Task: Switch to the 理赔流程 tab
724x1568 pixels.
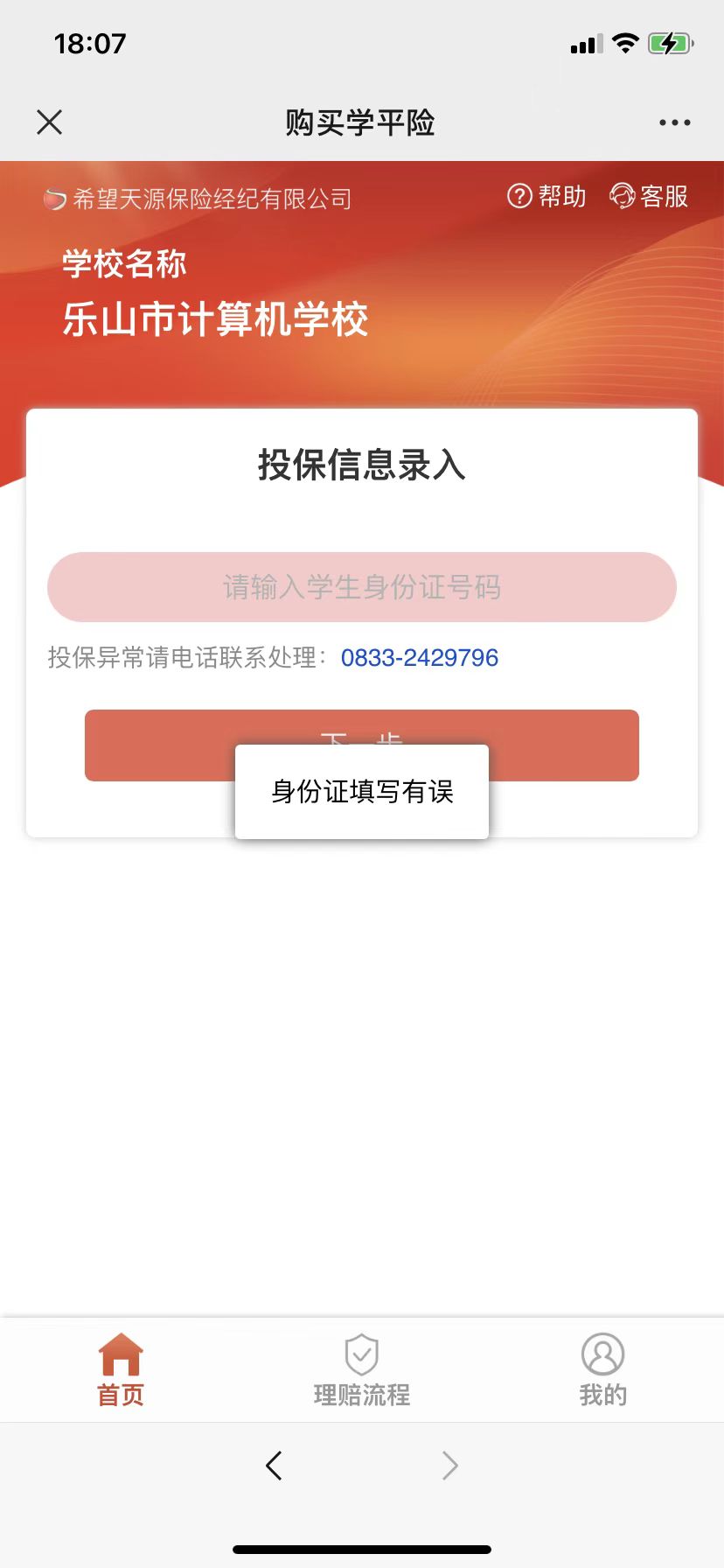Action: pyautogui.click(x=362, y=1369)
